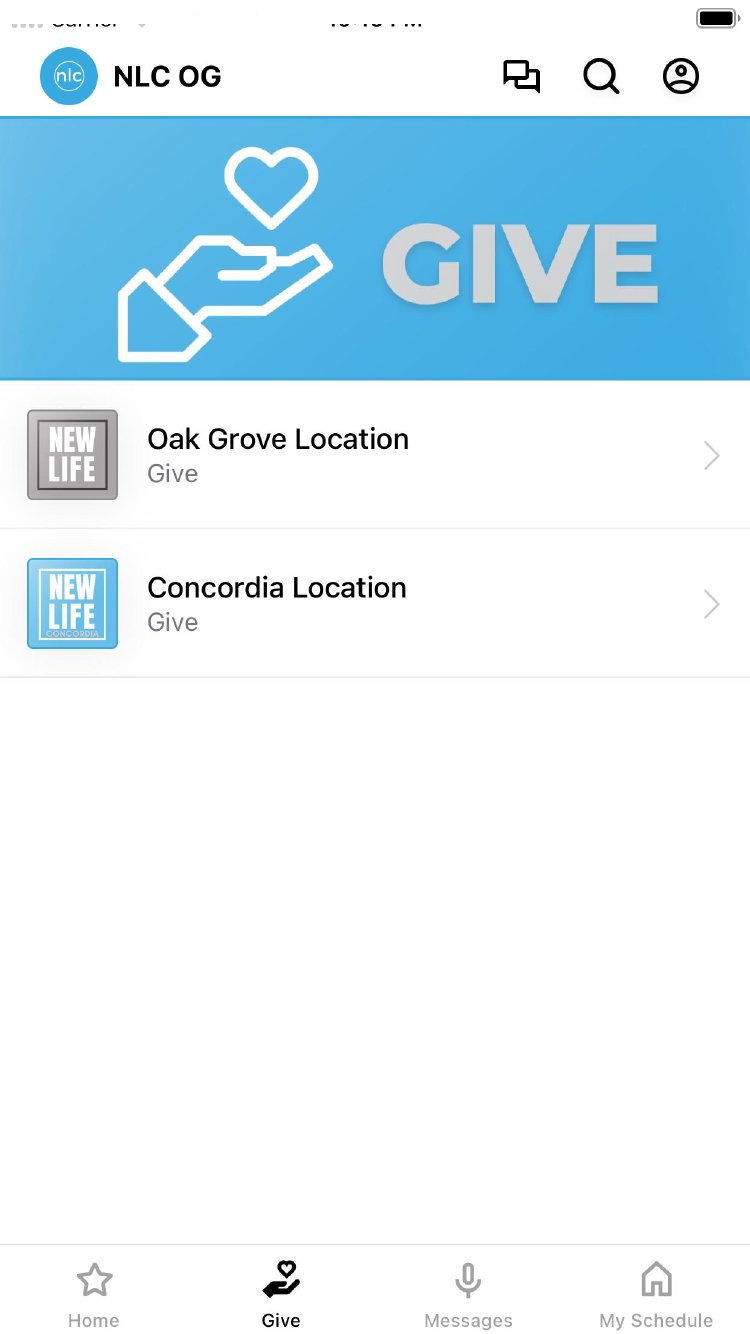Select the Give tab

pos(281,1294)
